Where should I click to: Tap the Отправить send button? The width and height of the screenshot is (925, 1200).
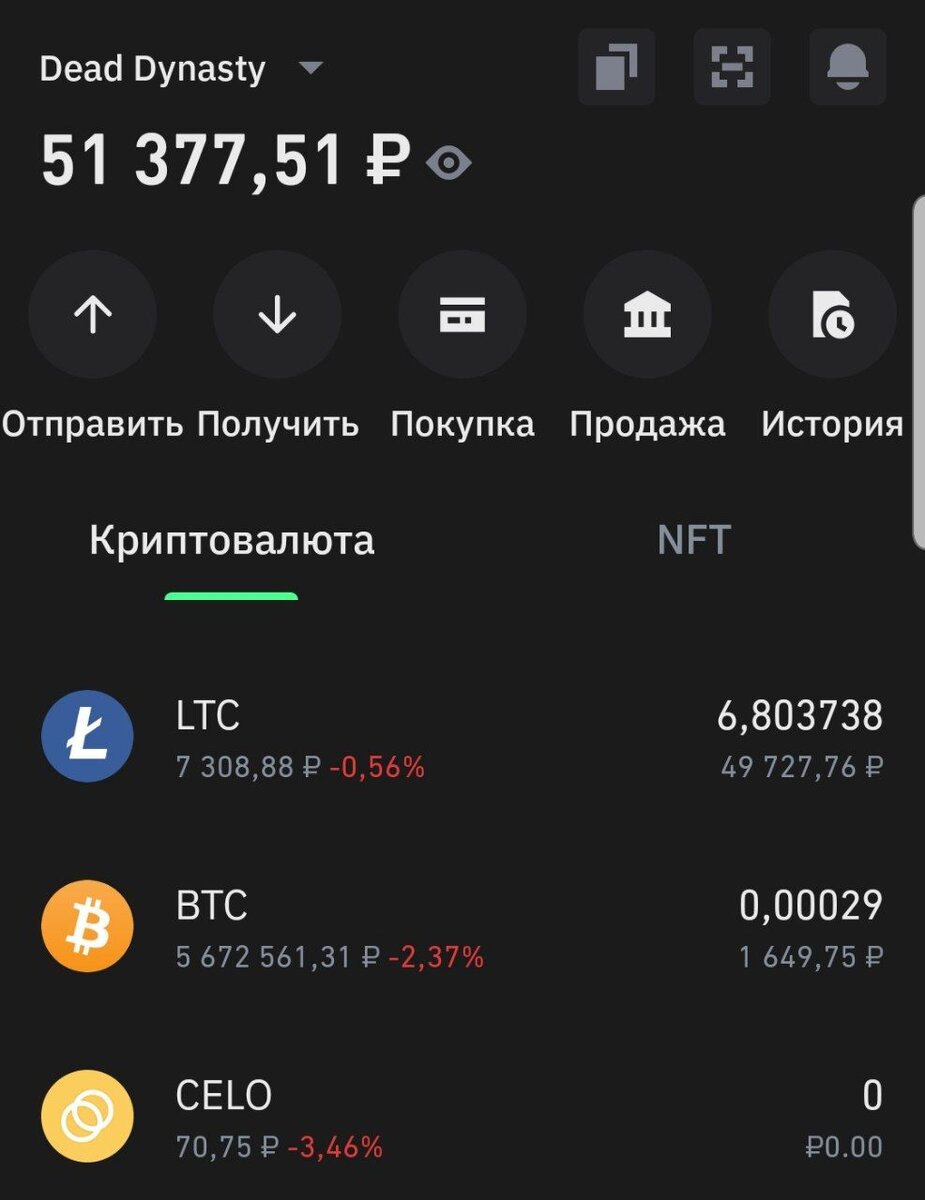(92, 315)
